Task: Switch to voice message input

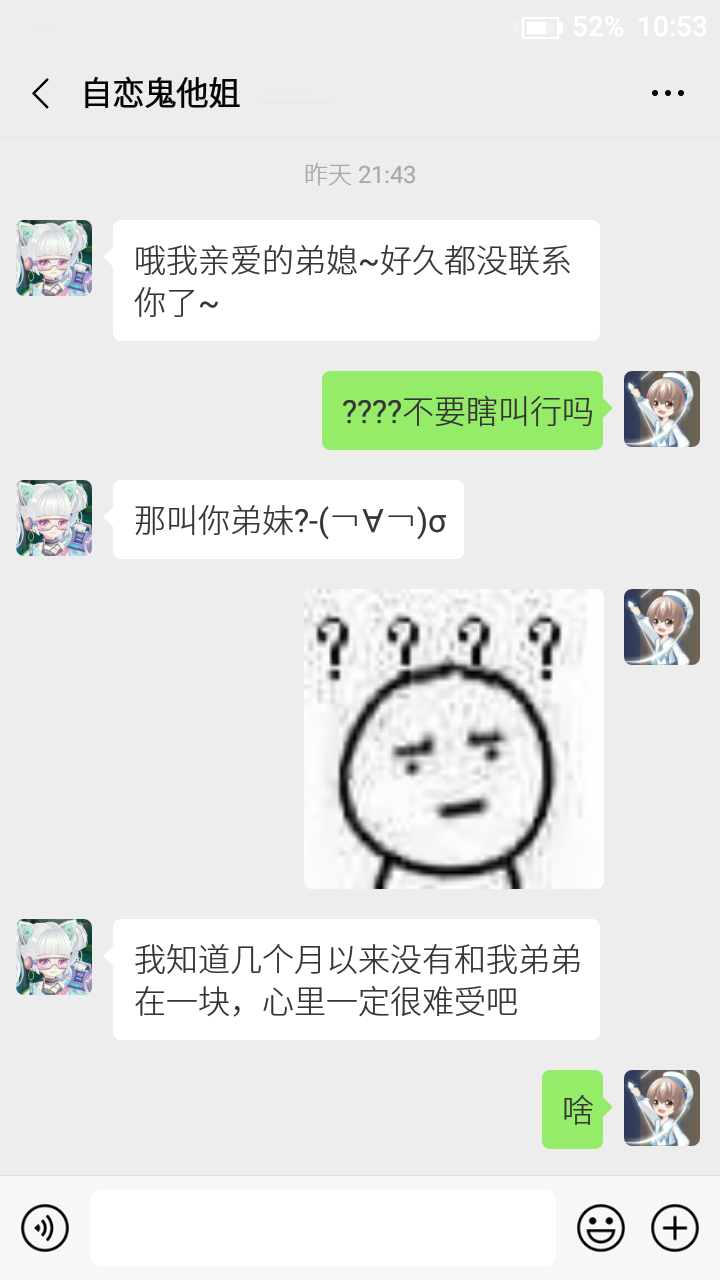Action: click(45, 1227)
